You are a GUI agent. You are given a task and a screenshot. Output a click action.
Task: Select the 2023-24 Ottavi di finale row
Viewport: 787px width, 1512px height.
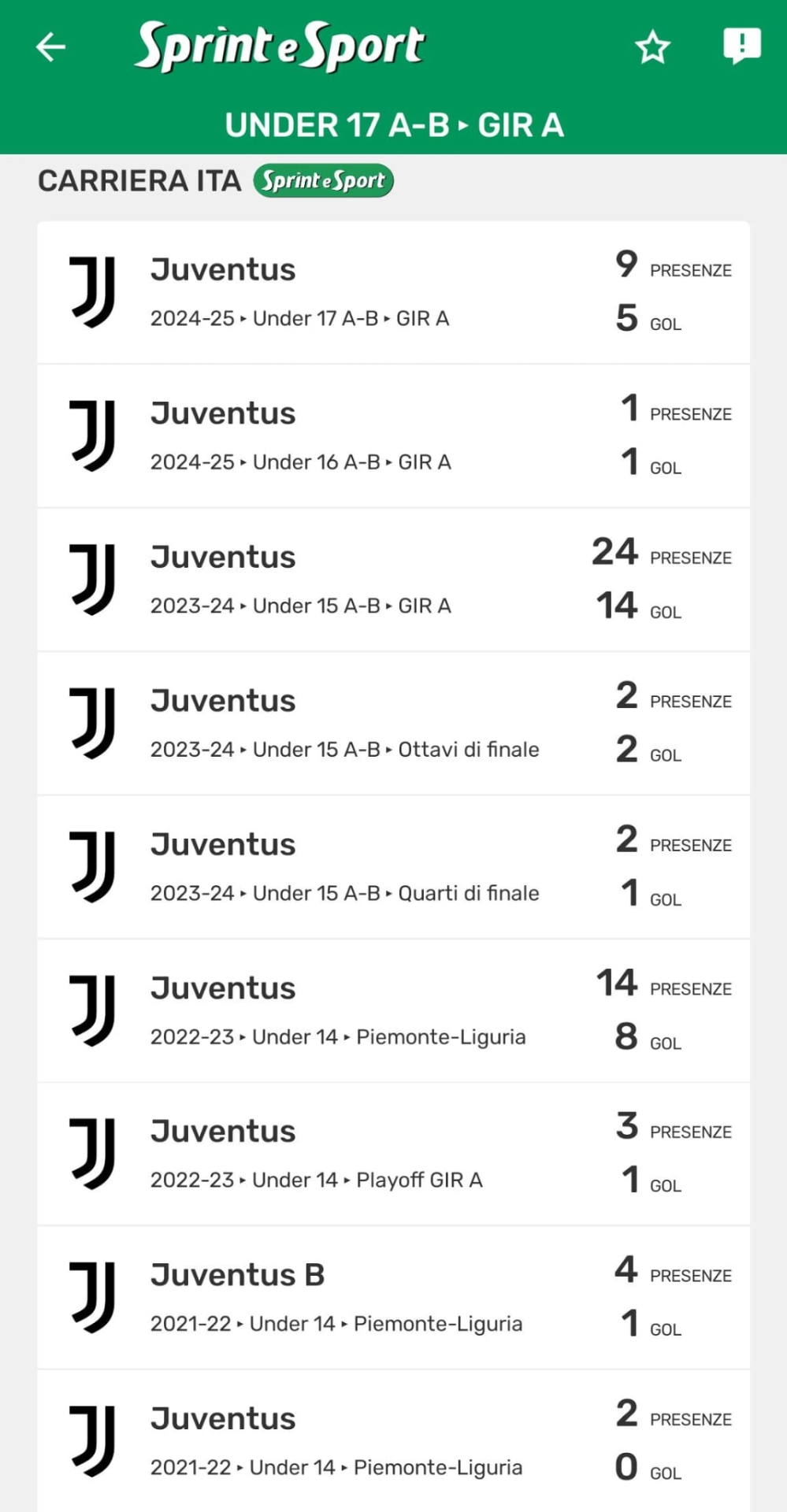(393, 724)
